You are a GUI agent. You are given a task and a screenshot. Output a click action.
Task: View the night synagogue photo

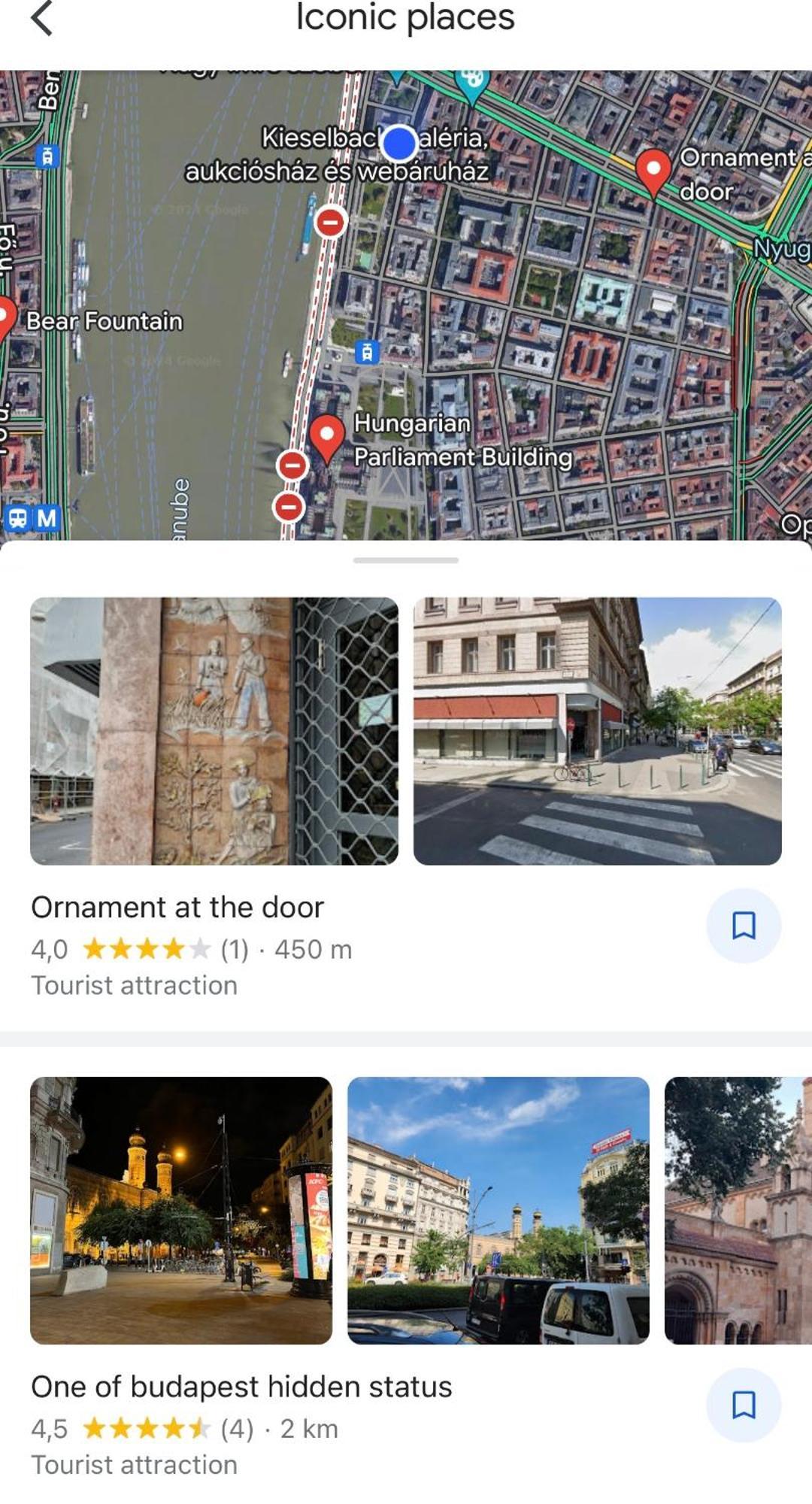[x=180, y=1210]
